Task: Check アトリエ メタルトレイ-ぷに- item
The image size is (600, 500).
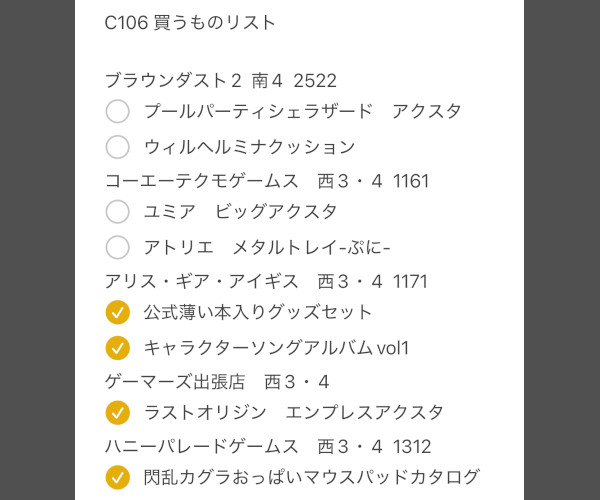Action: click(118, 247)
